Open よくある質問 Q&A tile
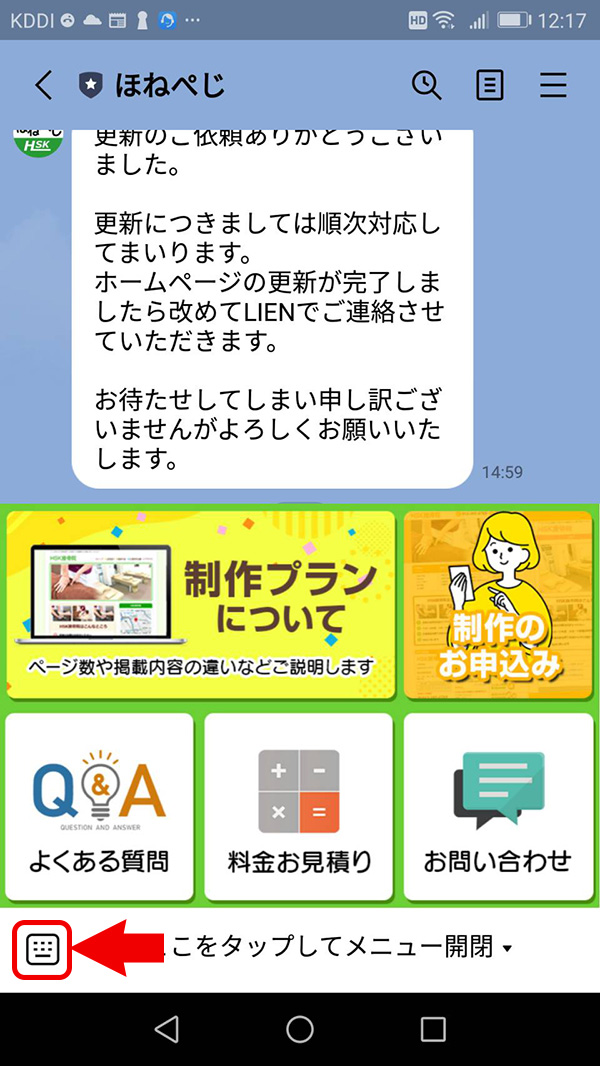The height and width of the screenshot is (1066, 600). click(x=99, y=806)
